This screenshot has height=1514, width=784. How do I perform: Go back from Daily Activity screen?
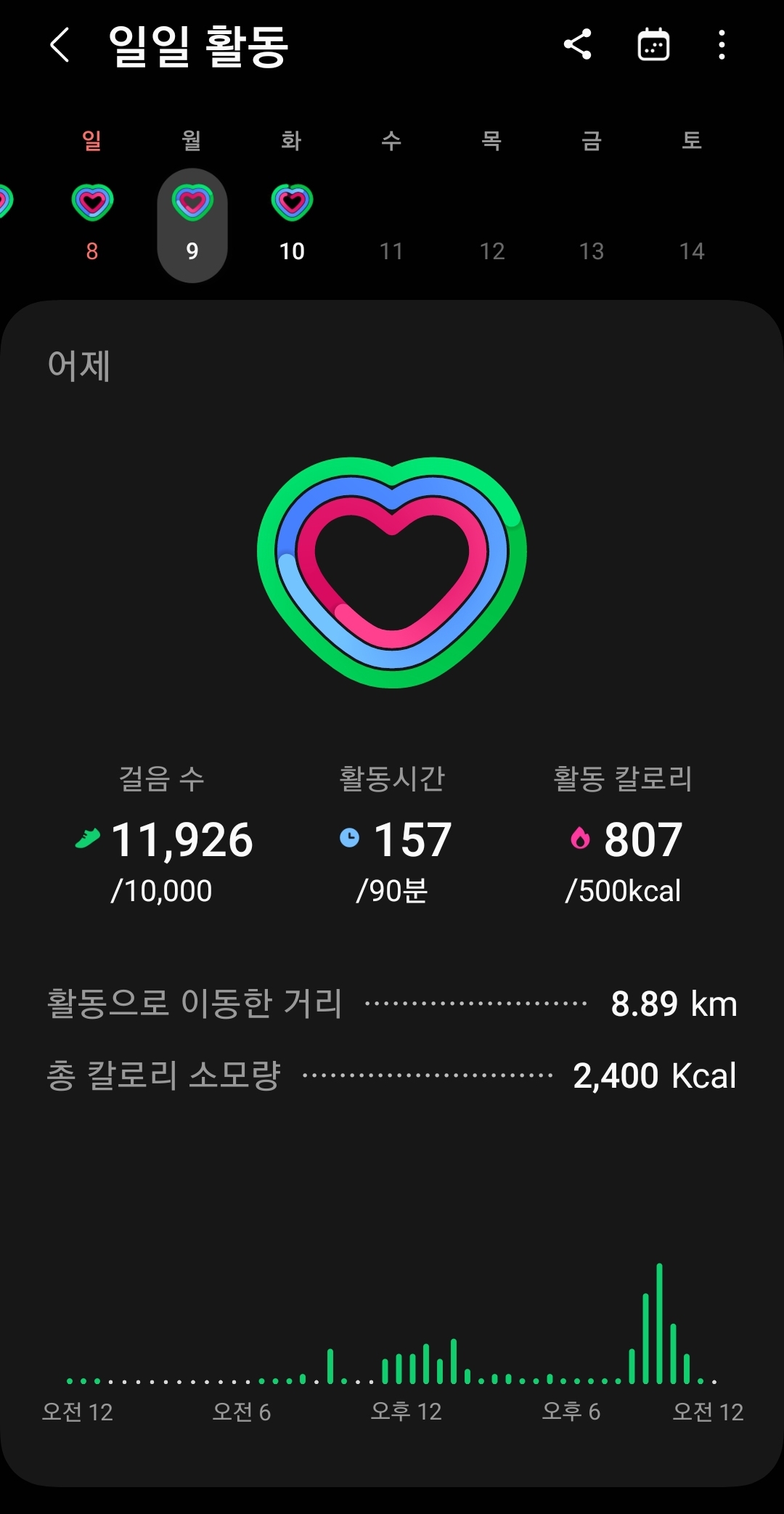pyautogui.click(x=60, y=45)
